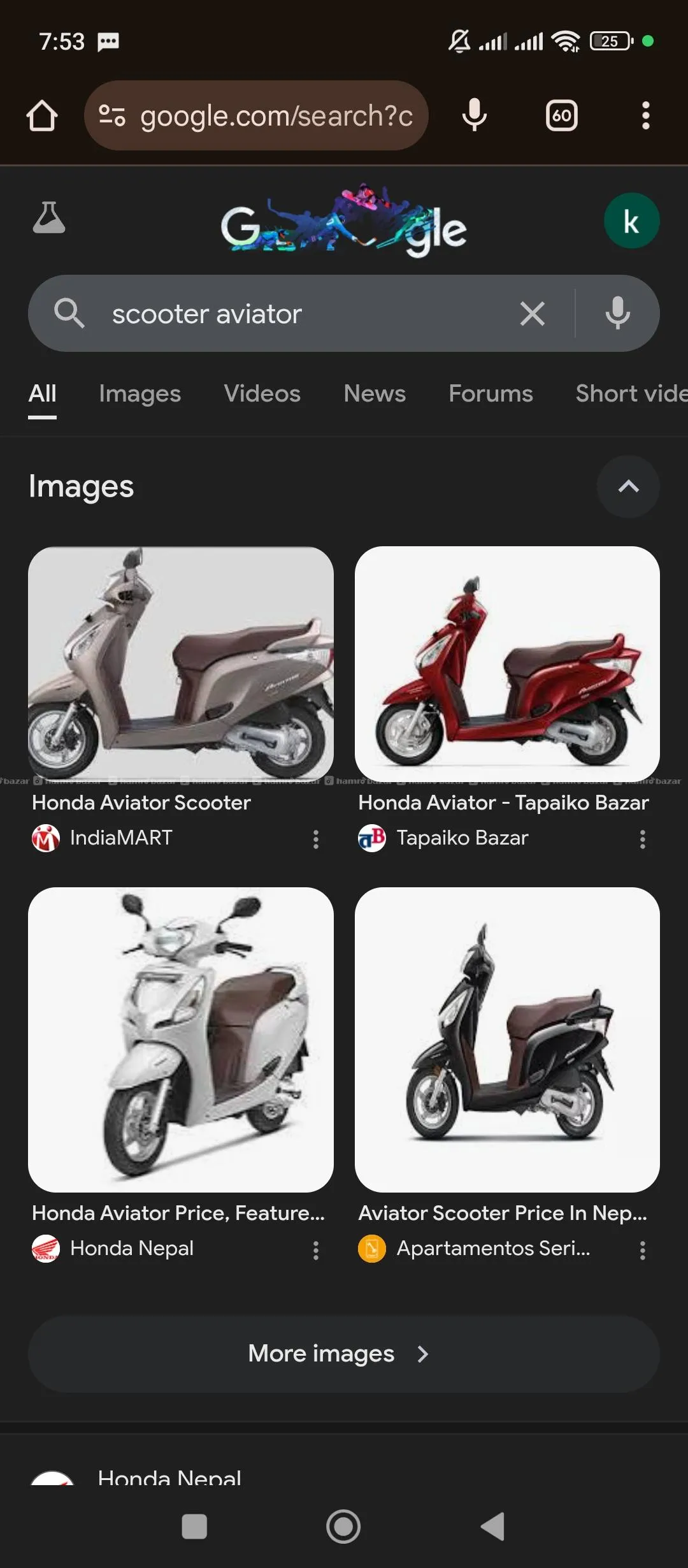This screenshot has width=688, height=1568.
Task: Clear the search query text
Action: click(532, 314)
